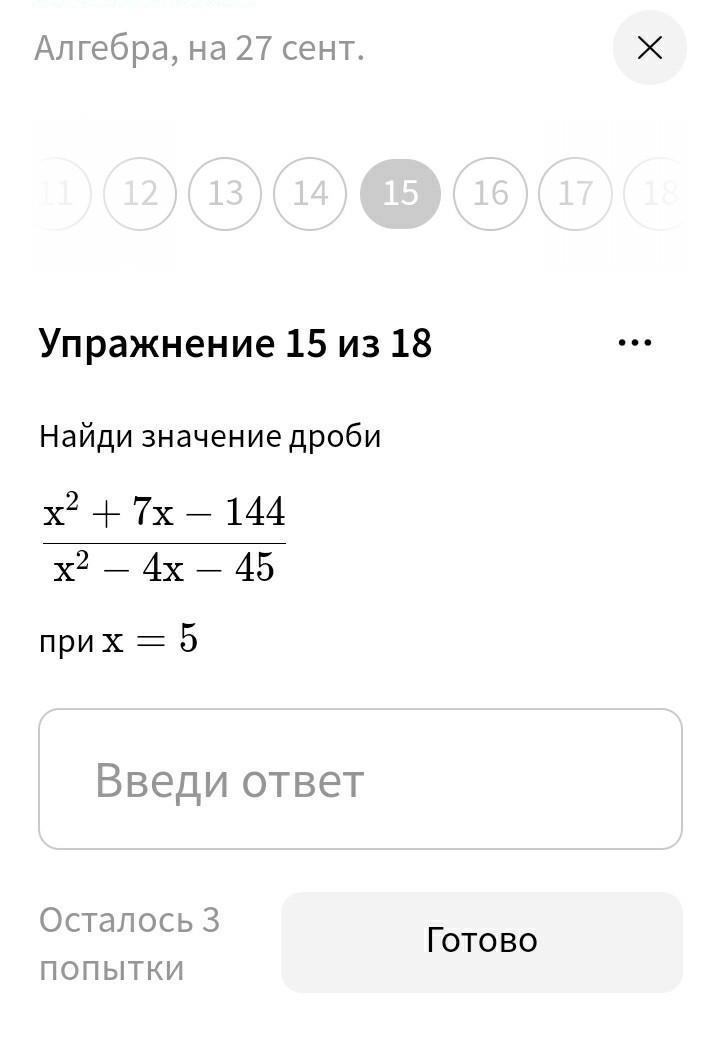Image resolution: width=720 pixels, height=1048 pixels.
Task: Go to exercise 12
Action: click(140, 193)
